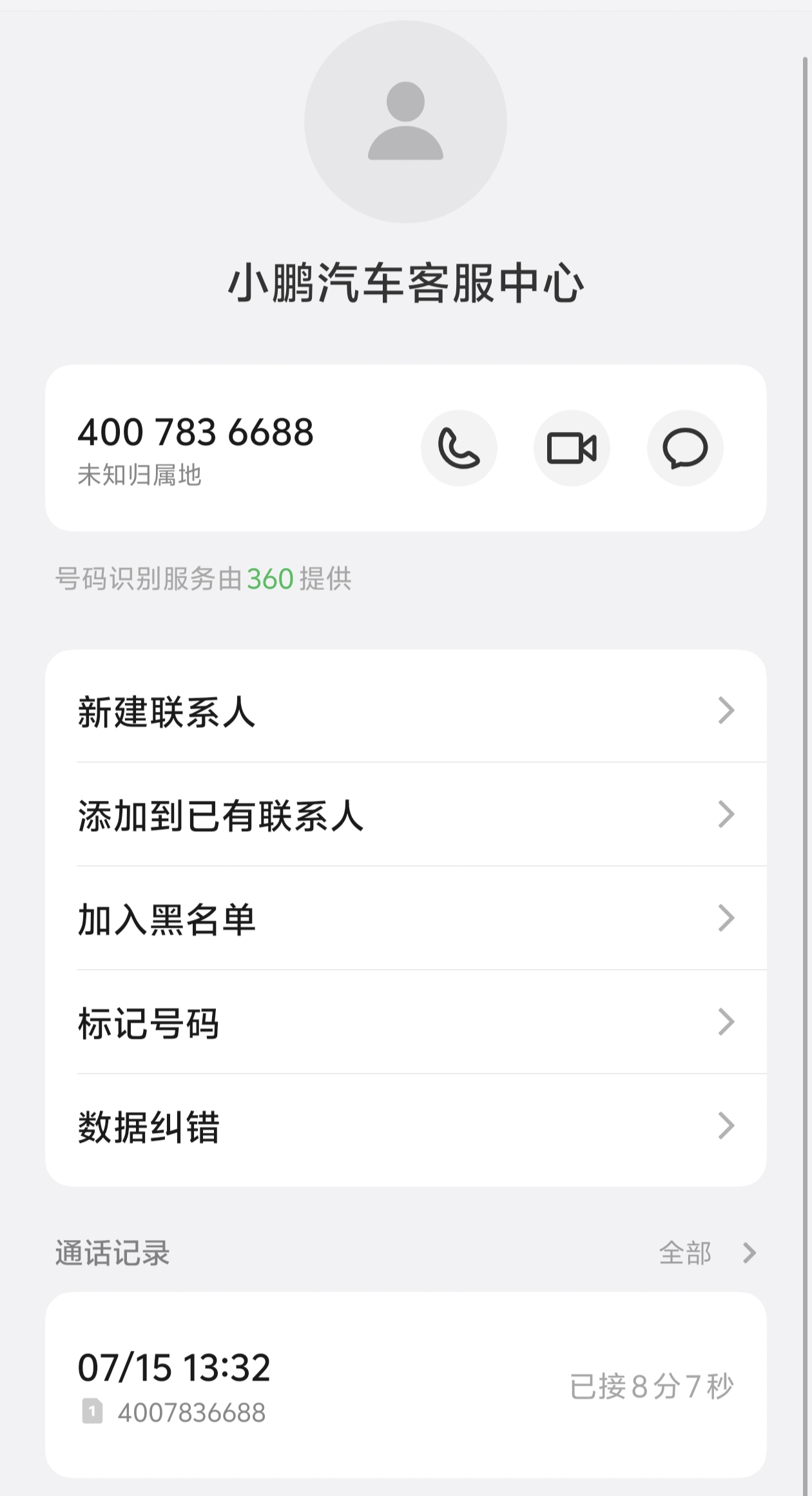Viewport: 812px width, 1496px height.
Task: Open 新建联系人 to create a contact
Action: (x=406, y=711)
